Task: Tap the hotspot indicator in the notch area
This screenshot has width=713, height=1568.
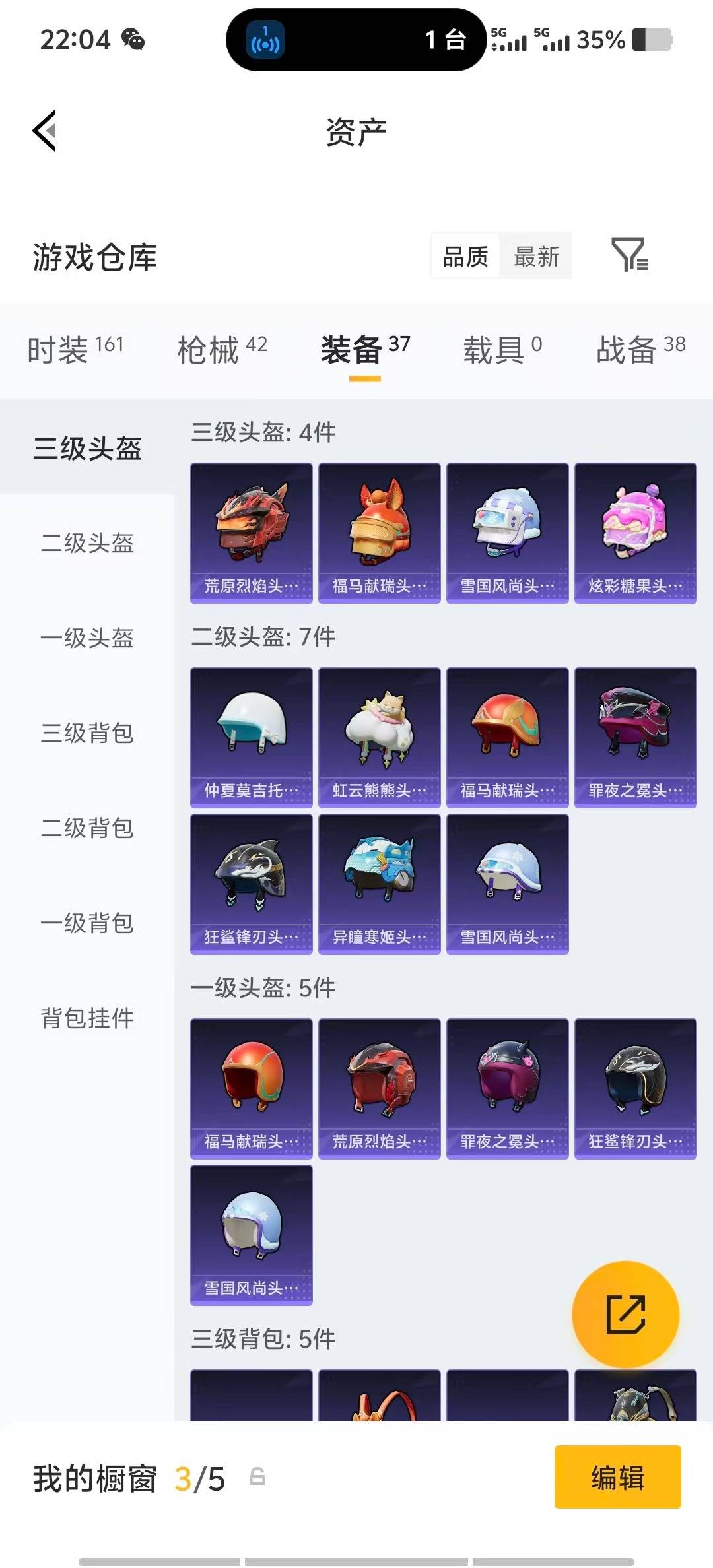Action: tap(264, 41)
